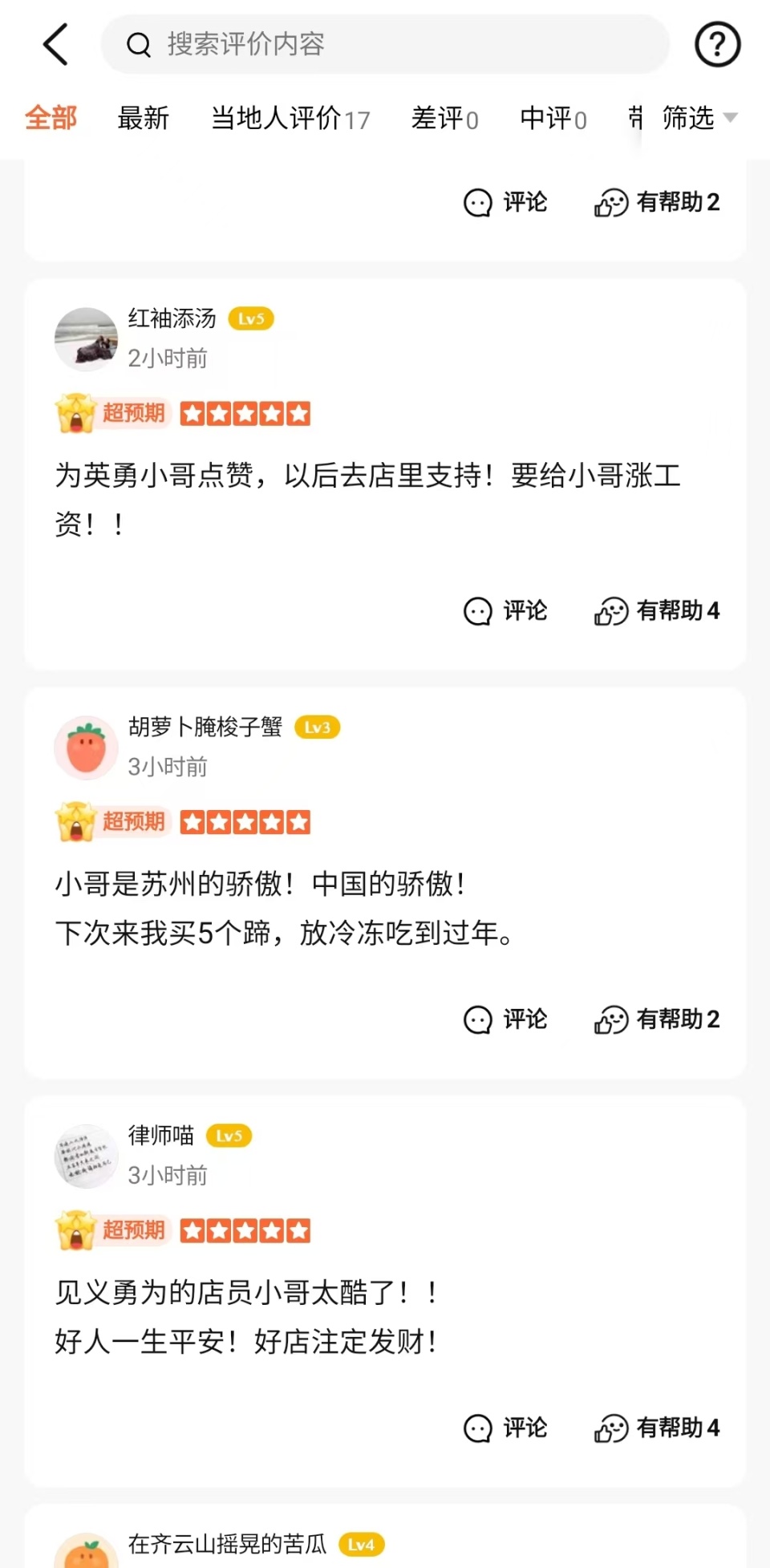Comment on 律师喵's review
Viewport: 770px width, 1568px height.
505,1428
